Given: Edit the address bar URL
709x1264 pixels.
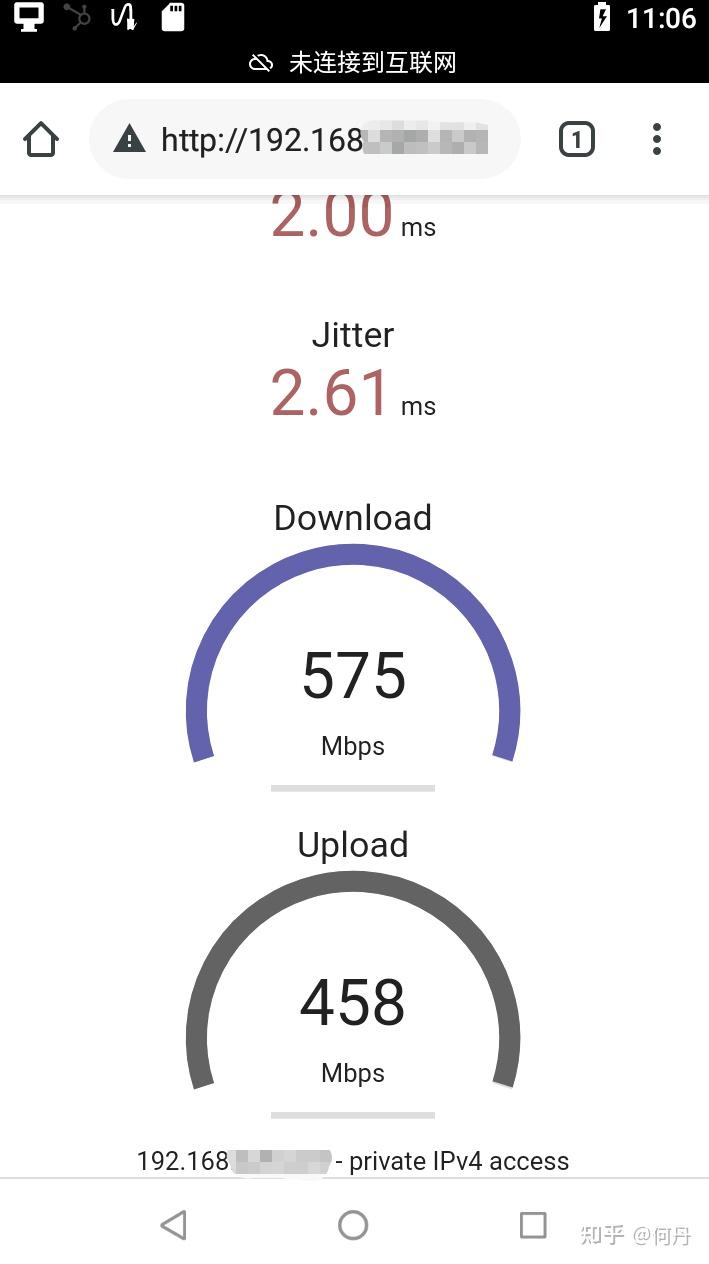Looking at the screenshot, I should (320, 140).
